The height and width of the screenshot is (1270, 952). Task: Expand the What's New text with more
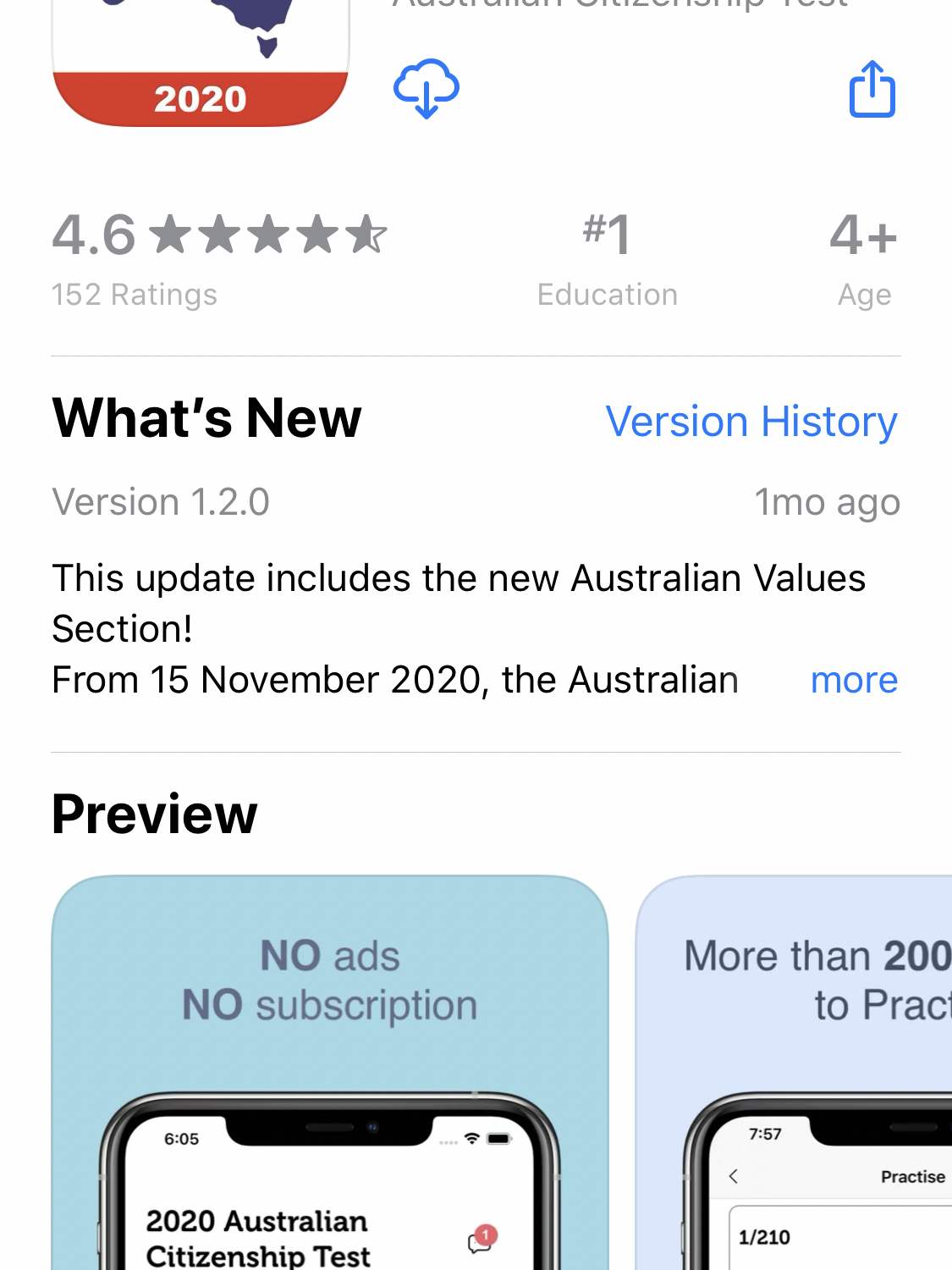pos(853,680)
